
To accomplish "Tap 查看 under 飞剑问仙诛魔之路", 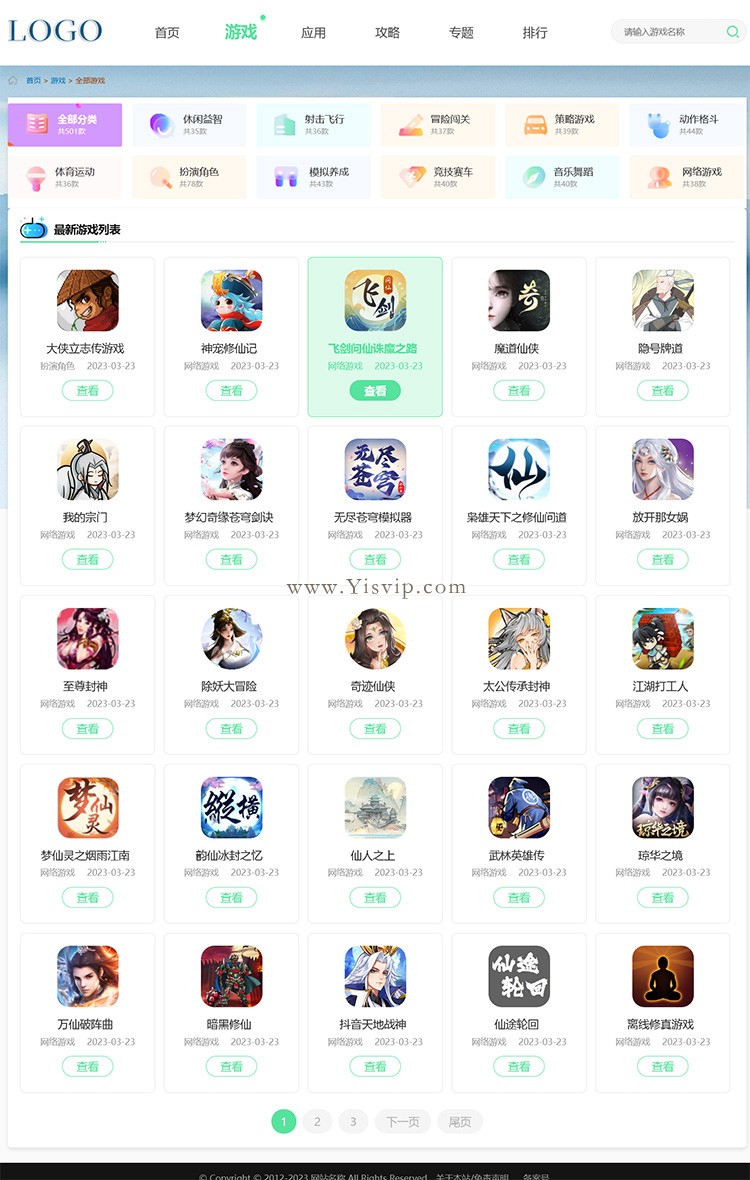I will coord(375,391).
